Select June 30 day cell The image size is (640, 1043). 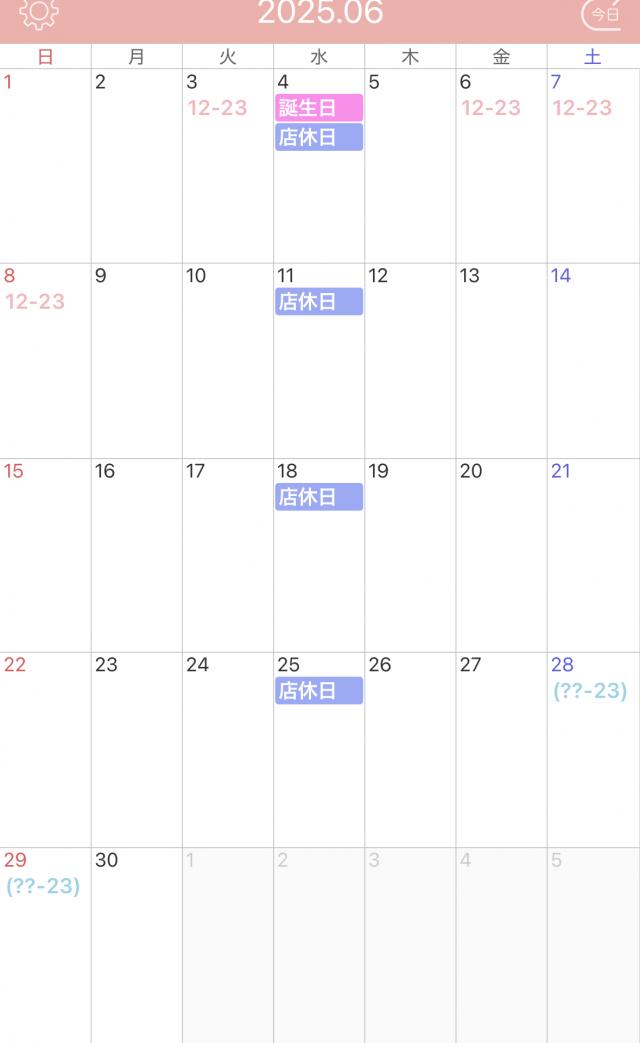[x=136, y=945]
